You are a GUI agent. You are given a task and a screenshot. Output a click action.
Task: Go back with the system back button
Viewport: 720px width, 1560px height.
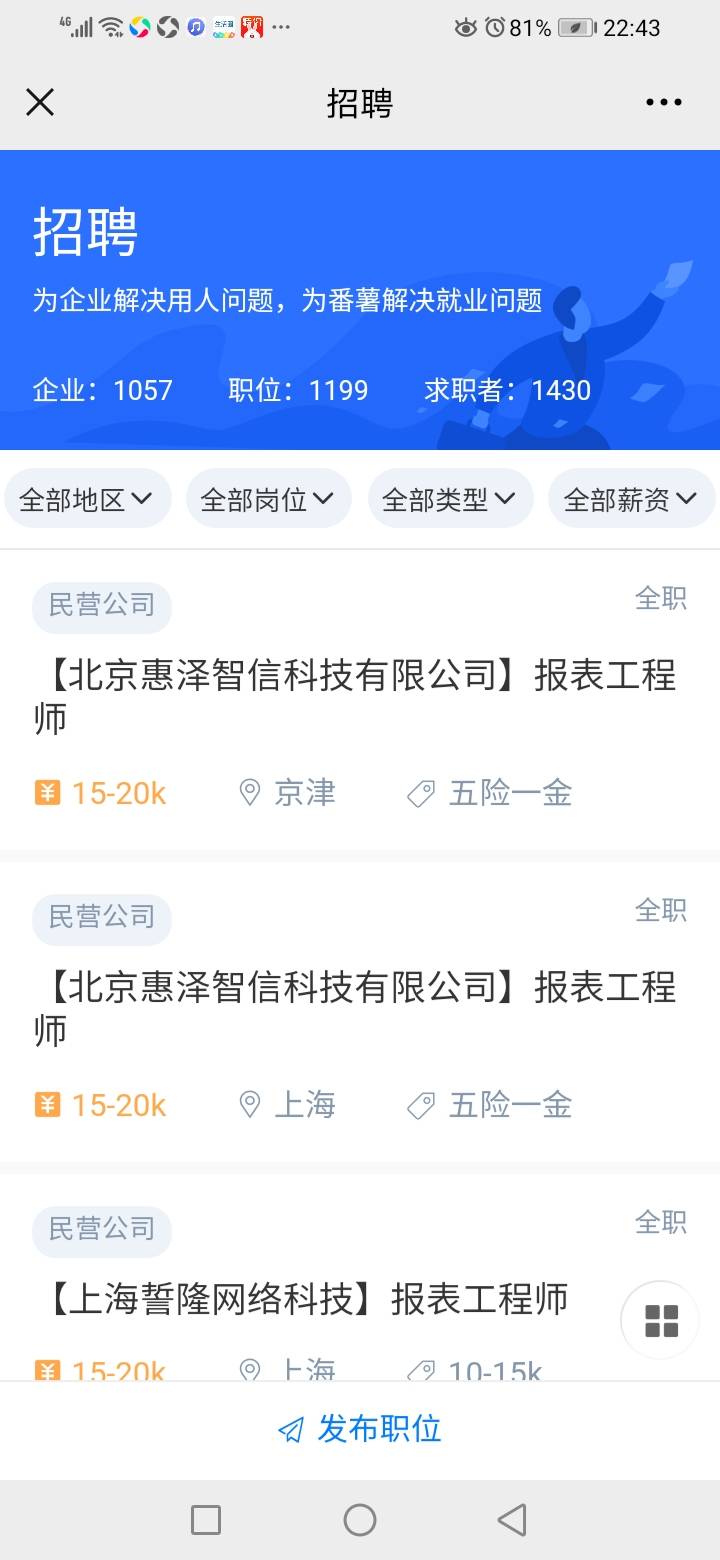(x=512, y=1520)
